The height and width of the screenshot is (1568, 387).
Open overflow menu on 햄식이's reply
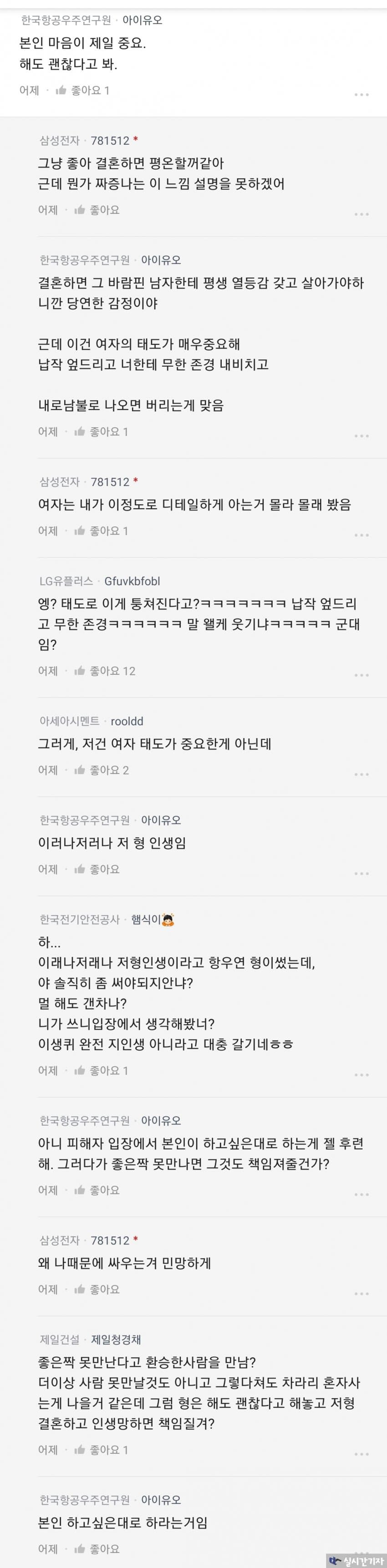click(362, 1074)
